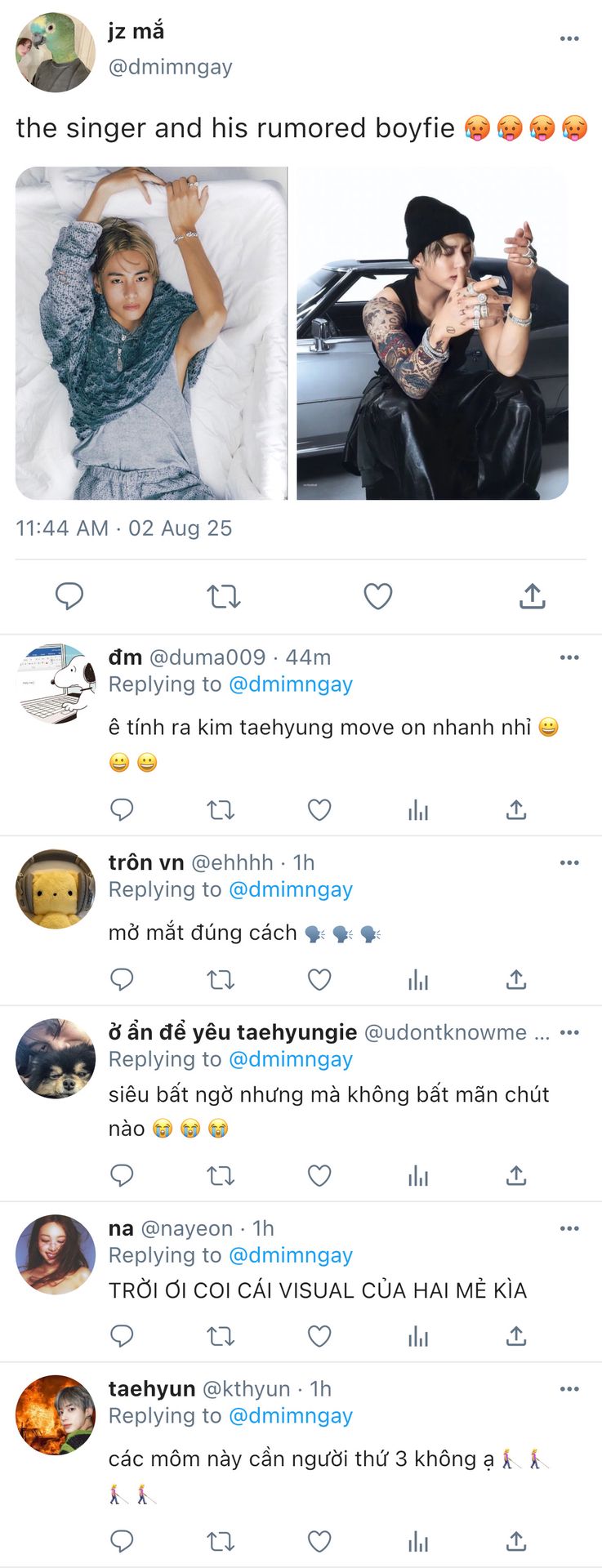Tap @dmimngay link in @duma009's reply
Viewport: 602px width, 1568px height.
tap(290, 684)
